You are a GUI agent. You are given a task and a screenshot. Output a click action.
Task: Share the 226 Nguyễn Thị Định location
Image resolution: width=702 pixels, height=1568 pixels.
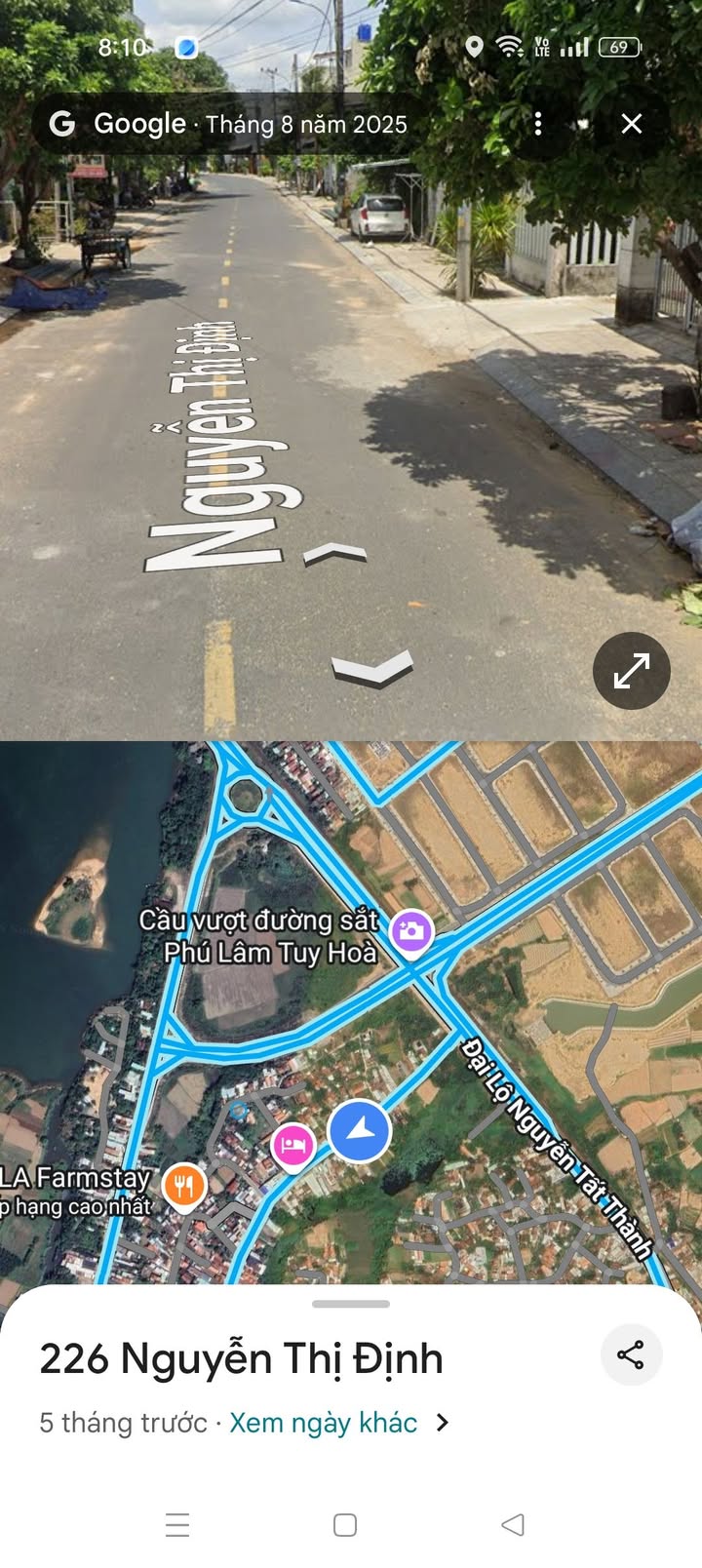(631, 1354)
